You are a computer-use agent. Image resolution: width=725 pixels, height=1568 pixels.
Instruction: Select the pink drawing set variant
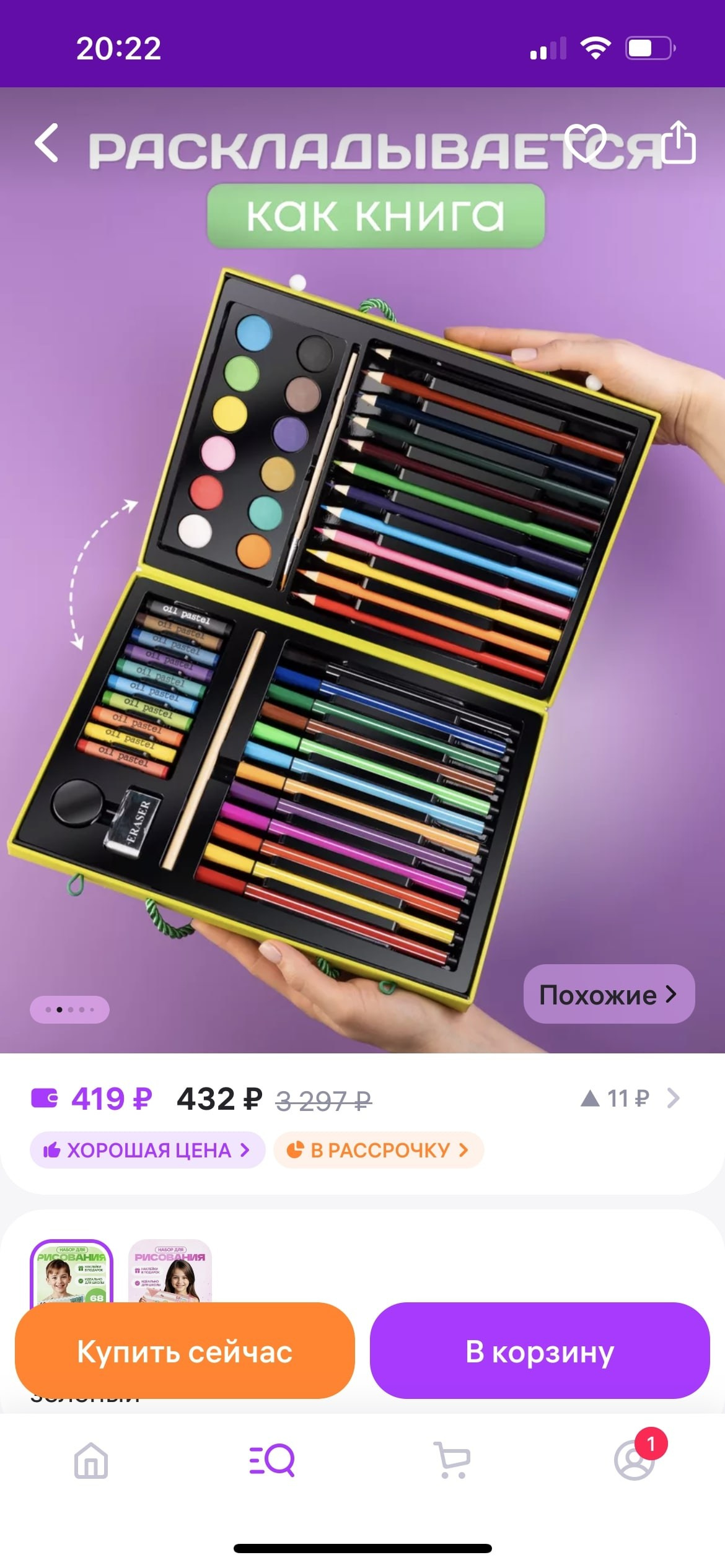[170, 1272]
